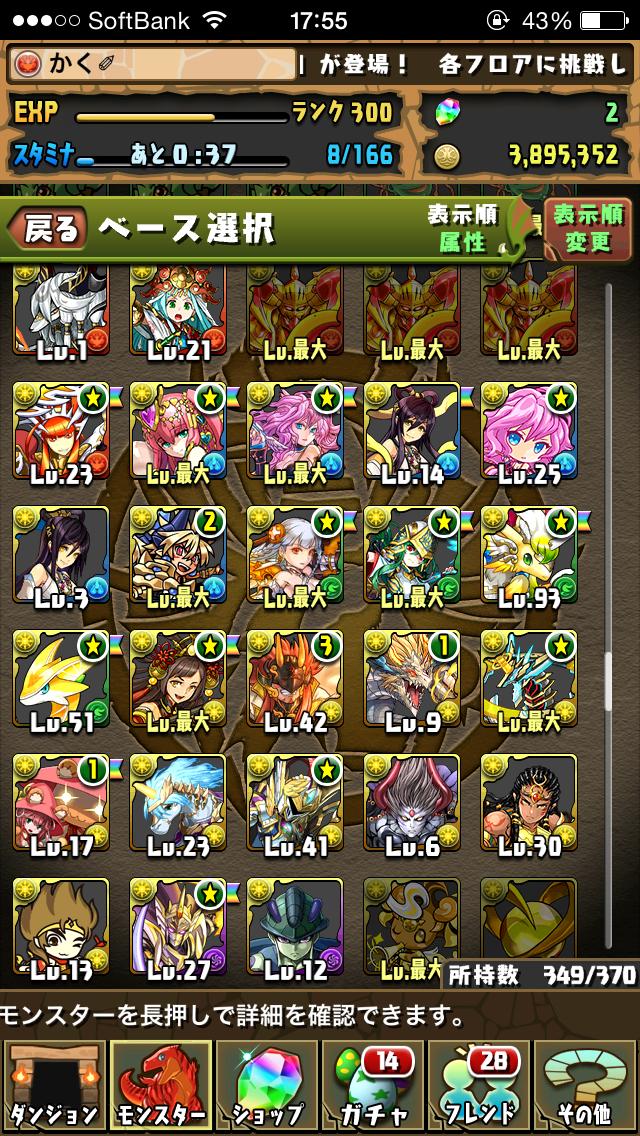Image resolution: width=640 pixels, height=1136 pixels.
Task: Choose the Lv.51 monster as base
Action: (x=61, y=680)
